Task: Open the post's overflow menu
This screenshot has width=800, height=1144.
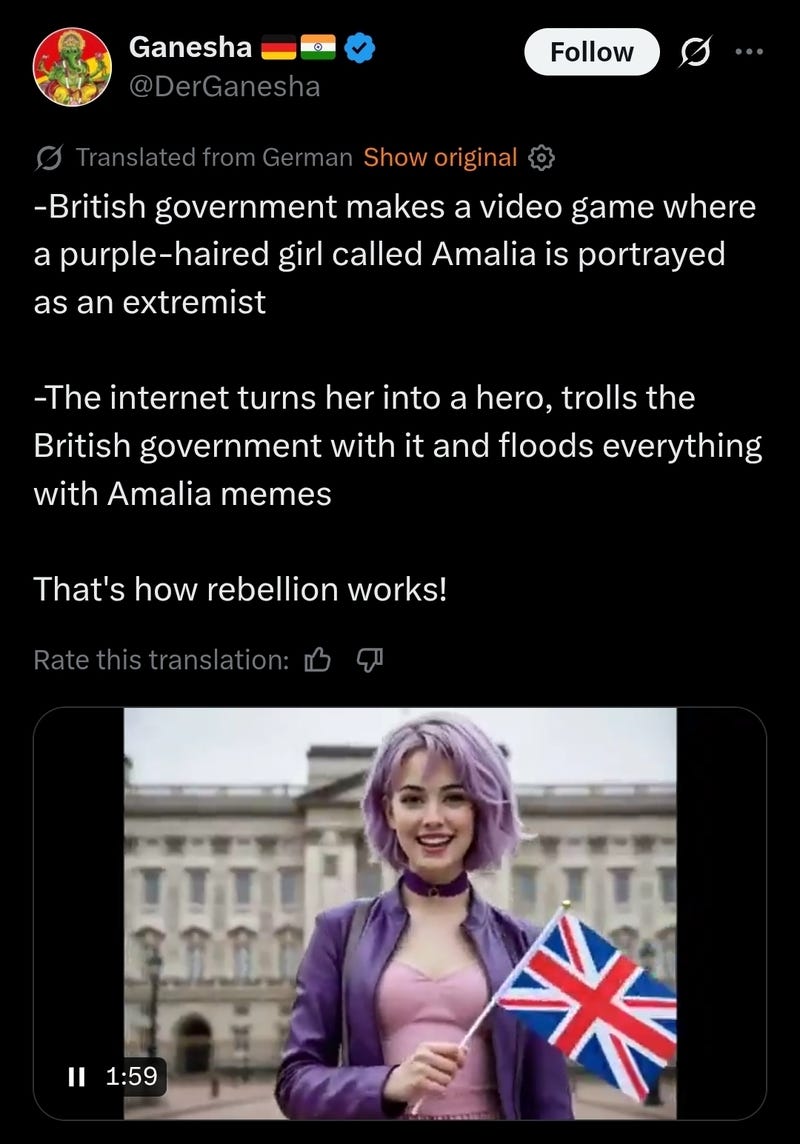Action: pyautogui.click(x=747, y=52)
